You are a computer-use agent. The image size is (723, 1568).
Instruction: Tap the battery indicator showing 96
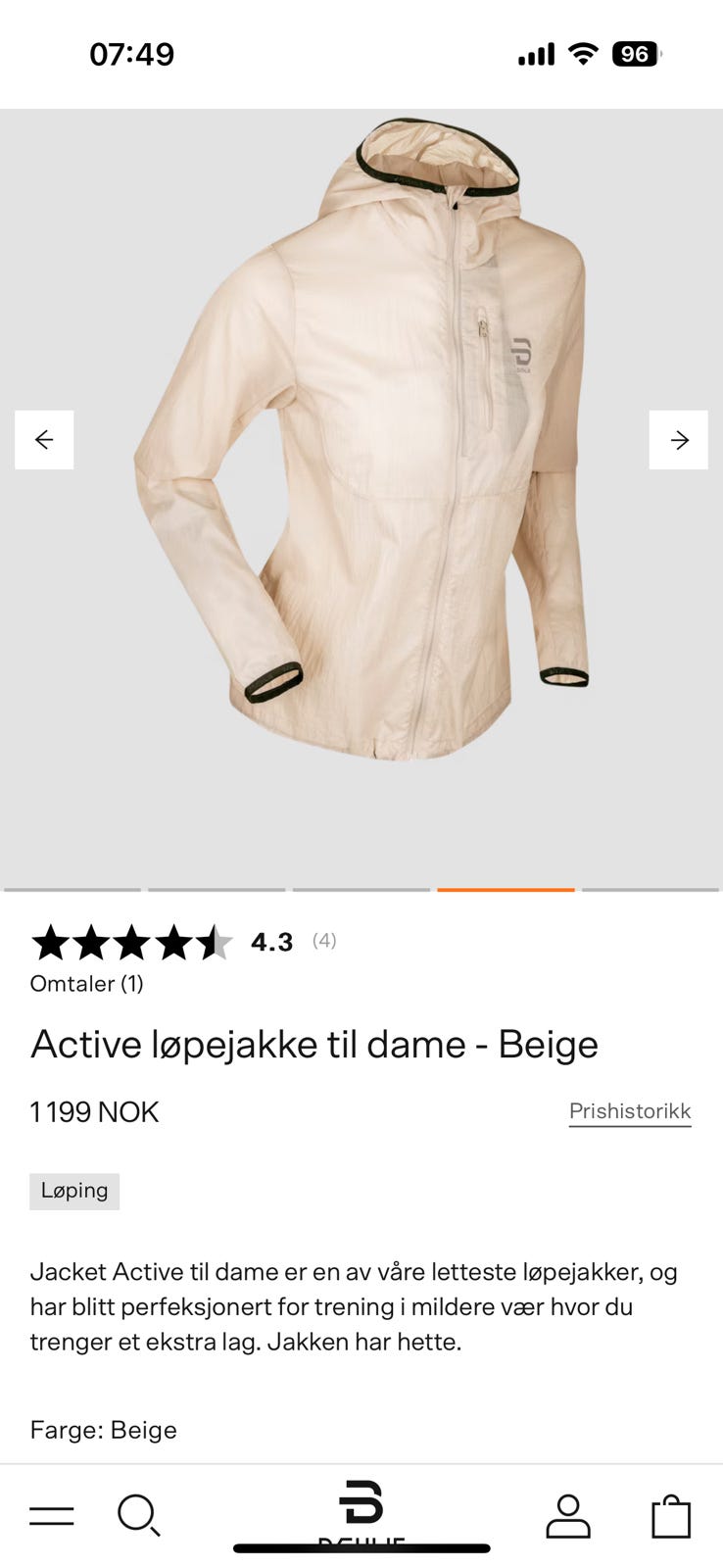click(x=637, y=54)
